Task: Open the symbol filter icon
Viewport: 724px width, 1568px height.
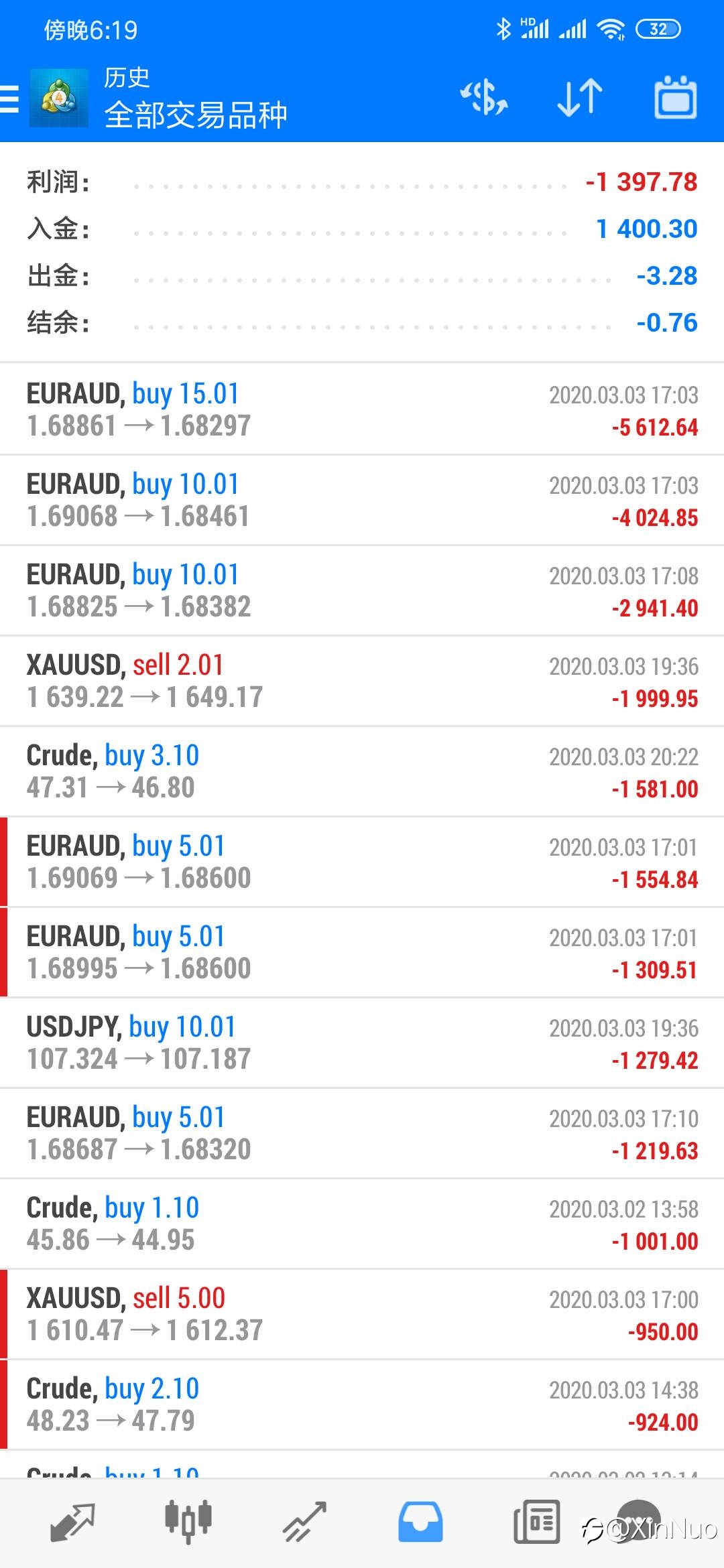Action: pyautogui.click(x=484, y=98)
